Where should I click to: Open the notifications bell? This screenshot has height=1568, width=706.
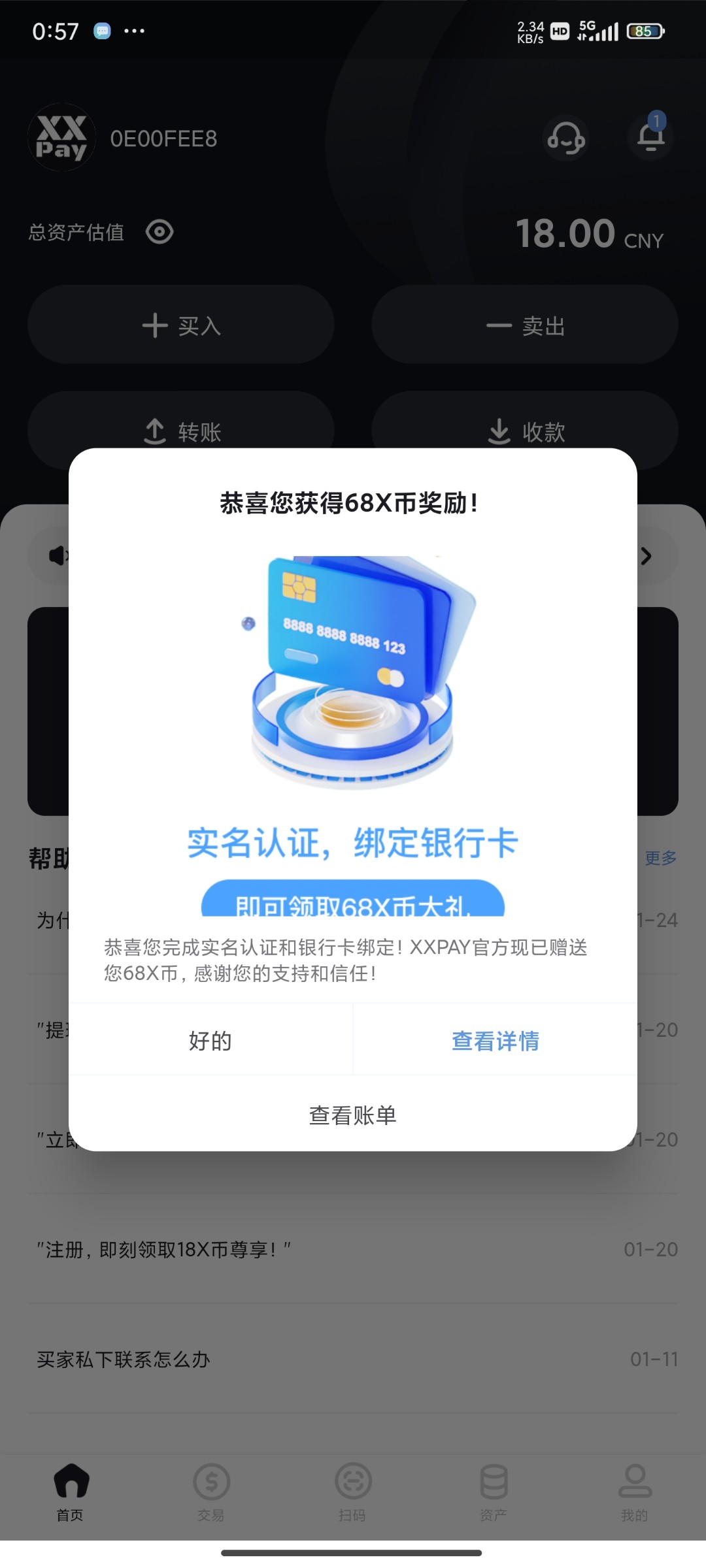point(650,137)
